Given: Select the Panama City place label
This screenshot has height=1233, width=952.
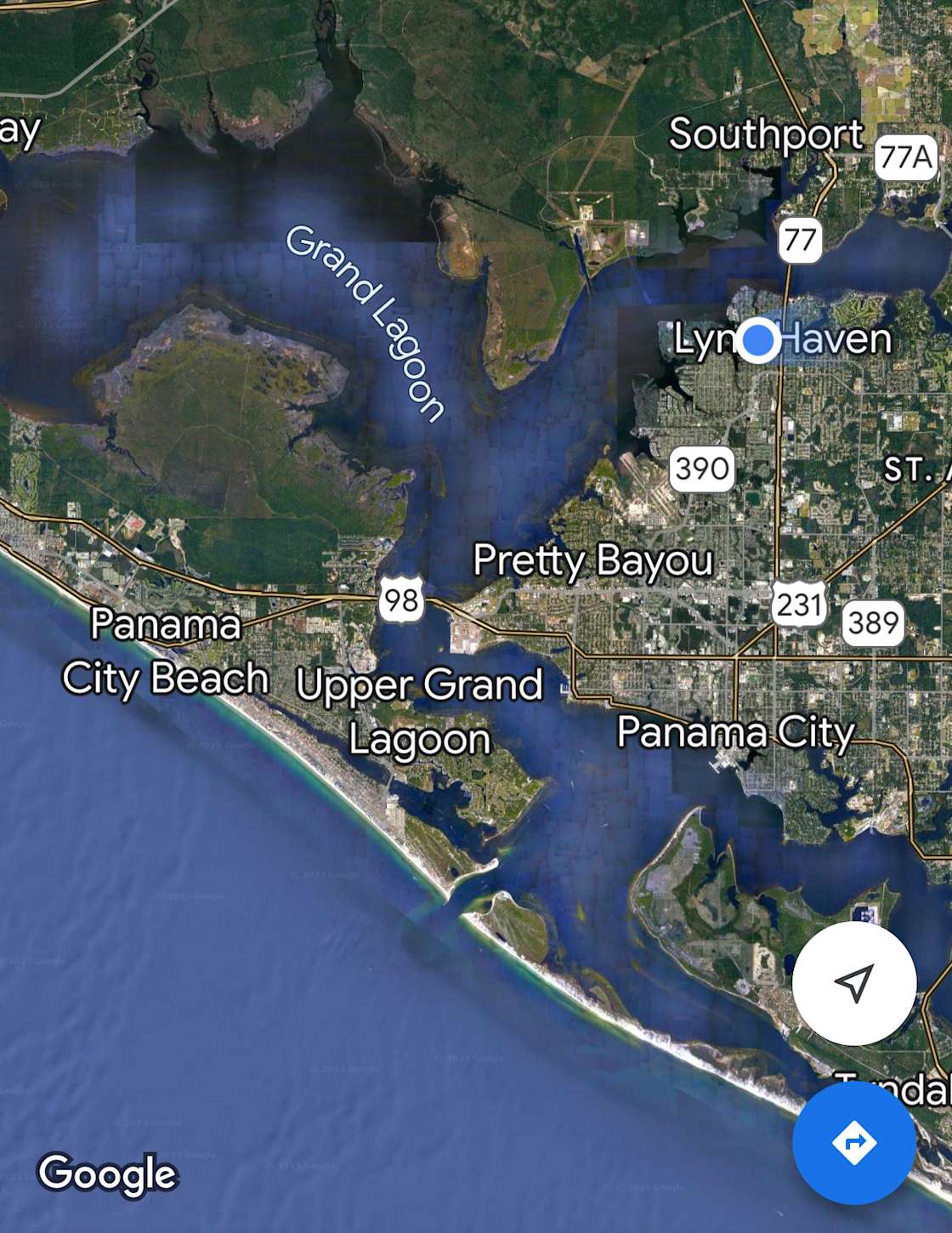Looking at the screenshot, I should pos(735,733).
